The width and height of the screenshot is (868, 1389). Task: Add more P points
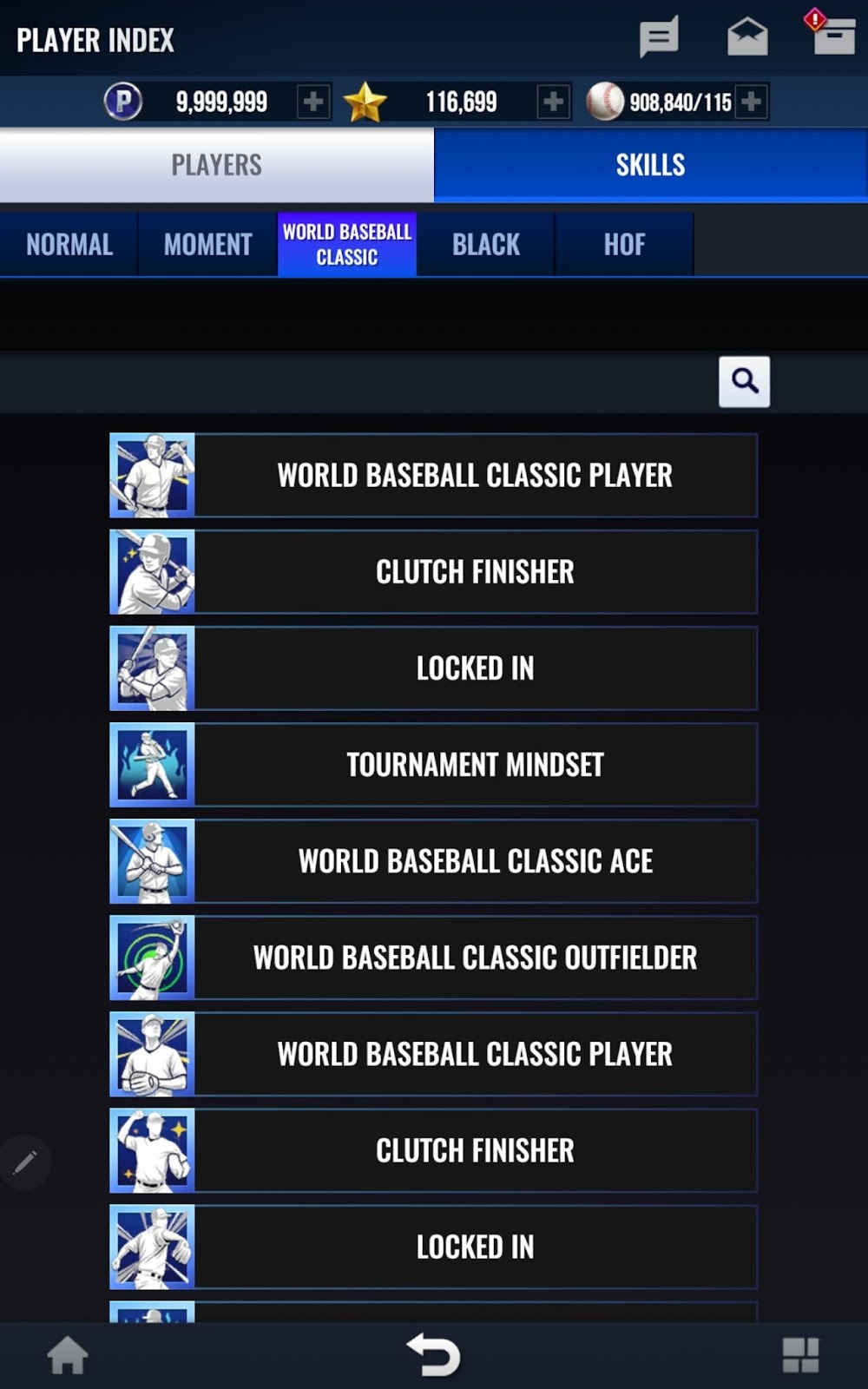click(312, 102)
